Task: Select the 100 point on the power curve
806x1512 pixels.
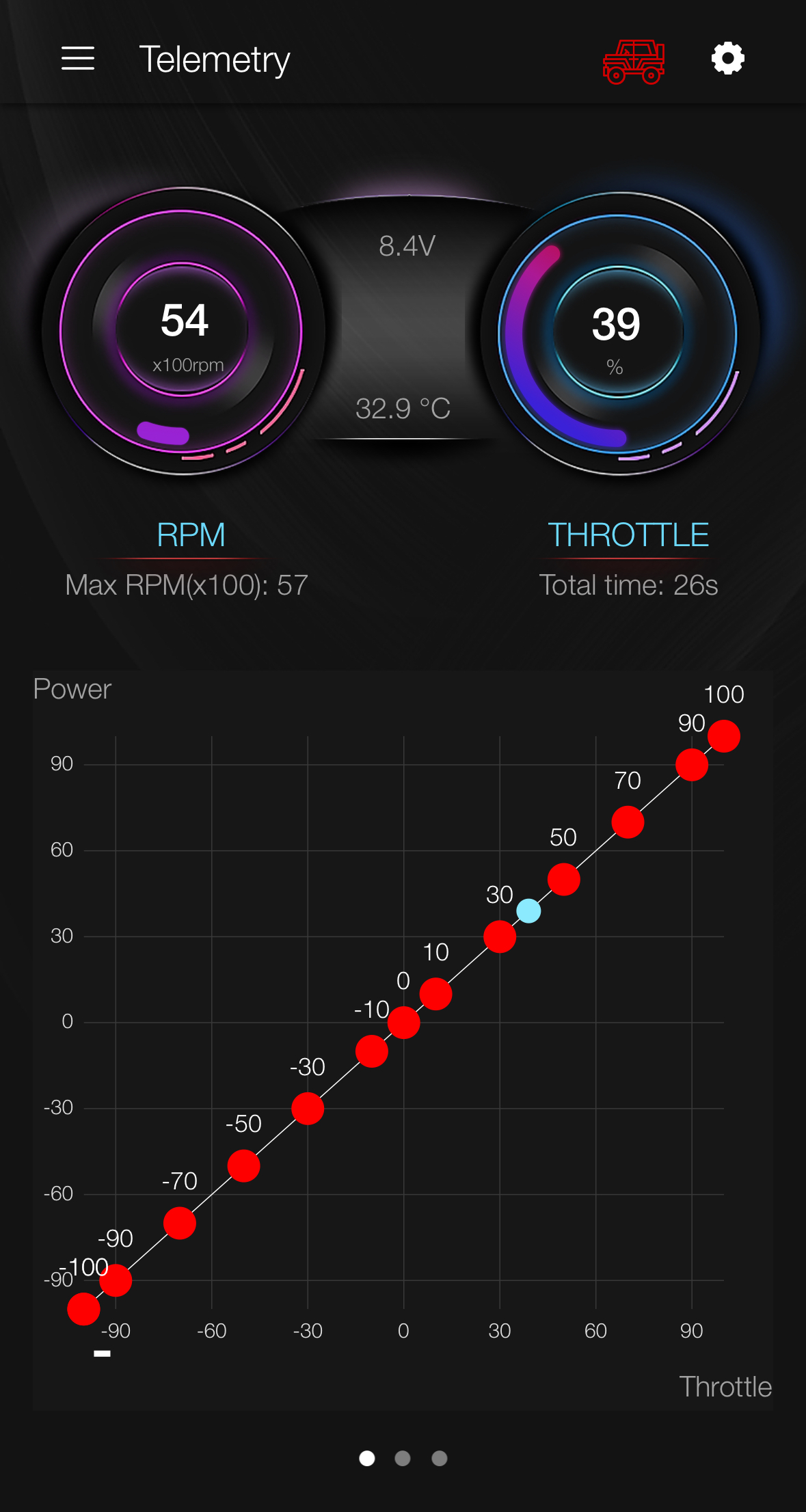Action: [724, 736]
